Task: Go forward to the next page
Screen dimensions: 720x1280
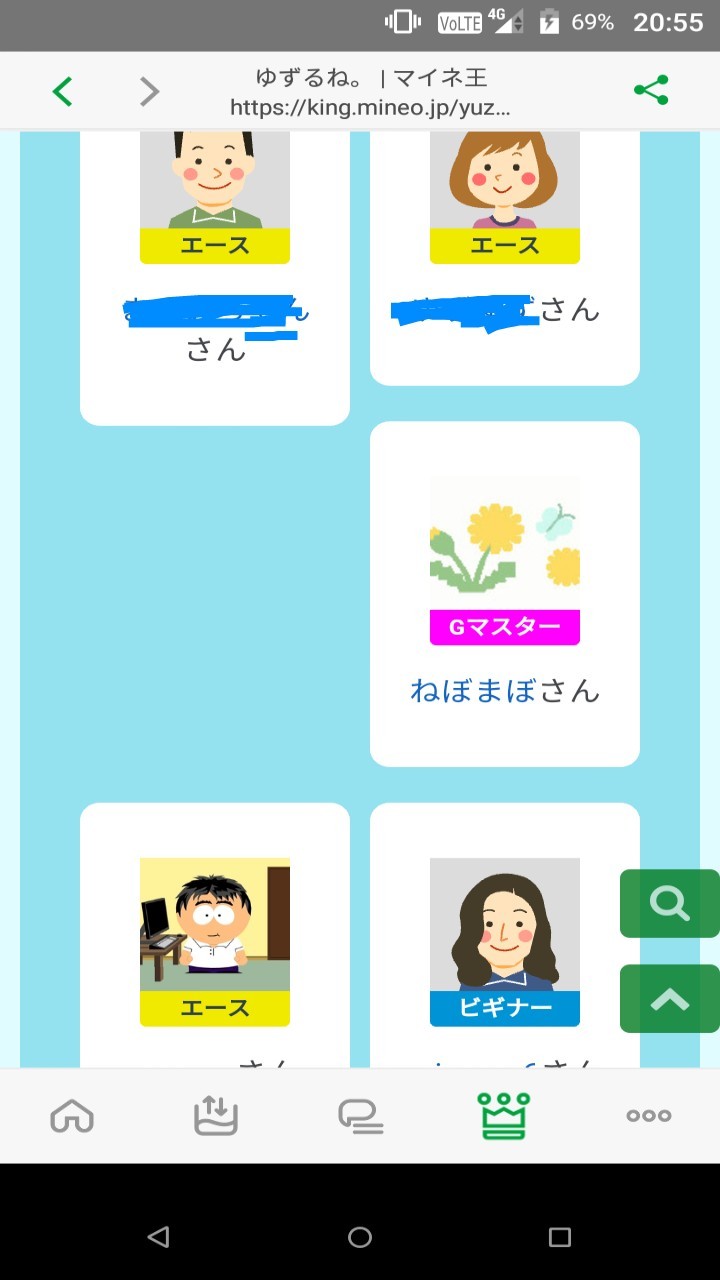Action: [149, 92]
